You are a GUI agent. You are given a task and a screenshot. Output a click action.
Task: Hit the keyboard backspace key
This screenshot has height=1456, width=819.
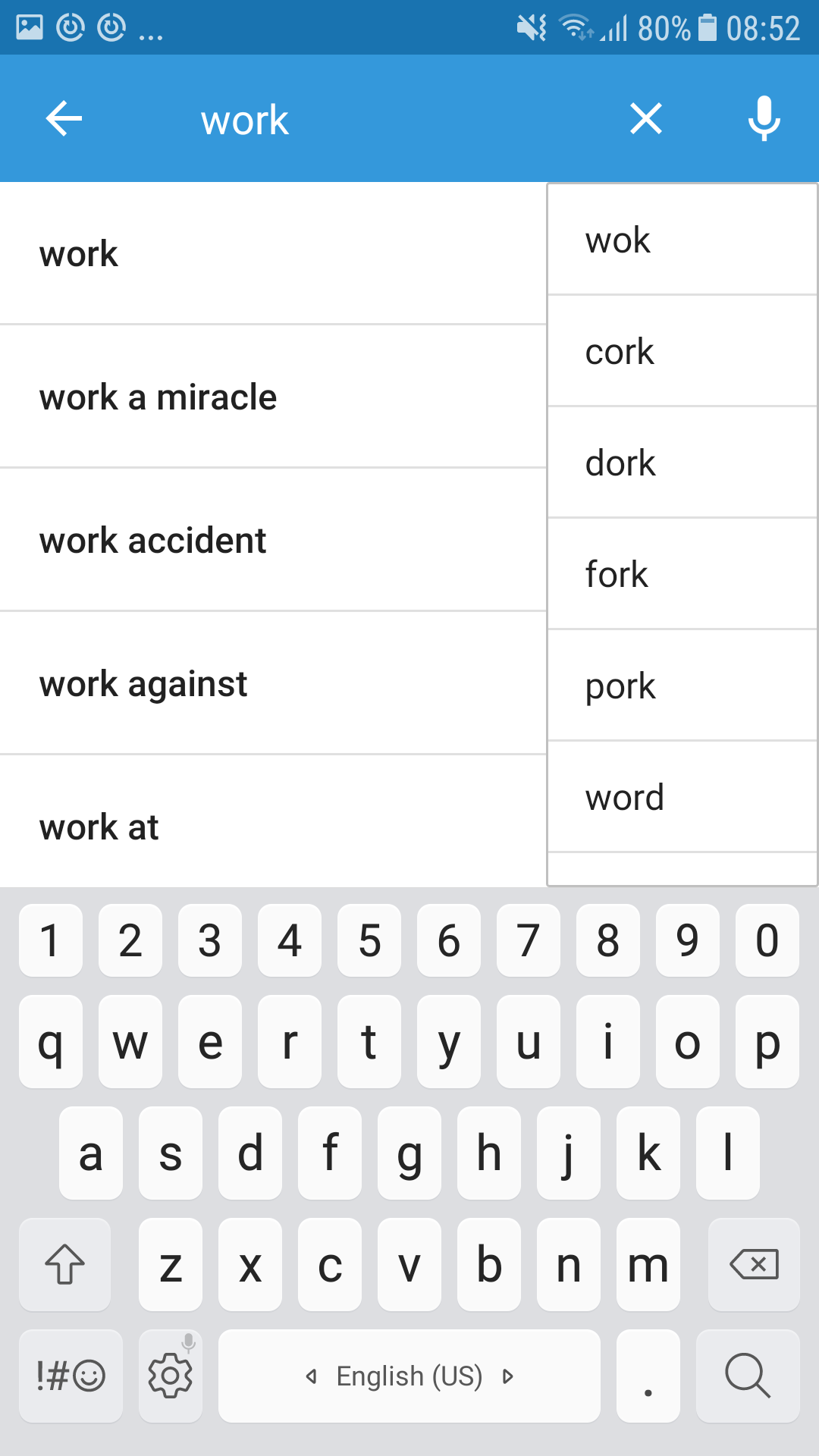tap(754, 1264)
